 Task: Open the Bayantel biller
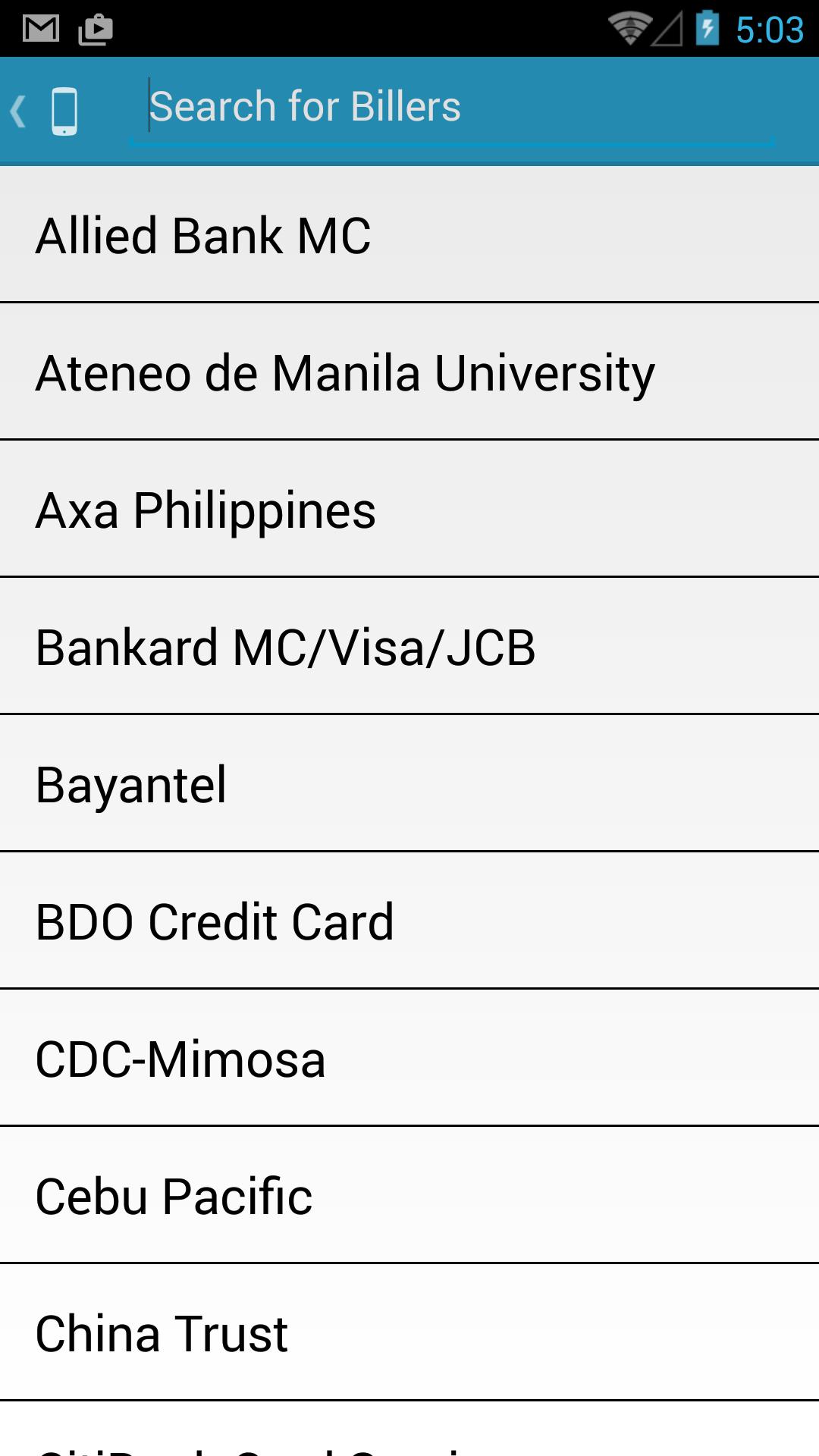tap(409, 784)
